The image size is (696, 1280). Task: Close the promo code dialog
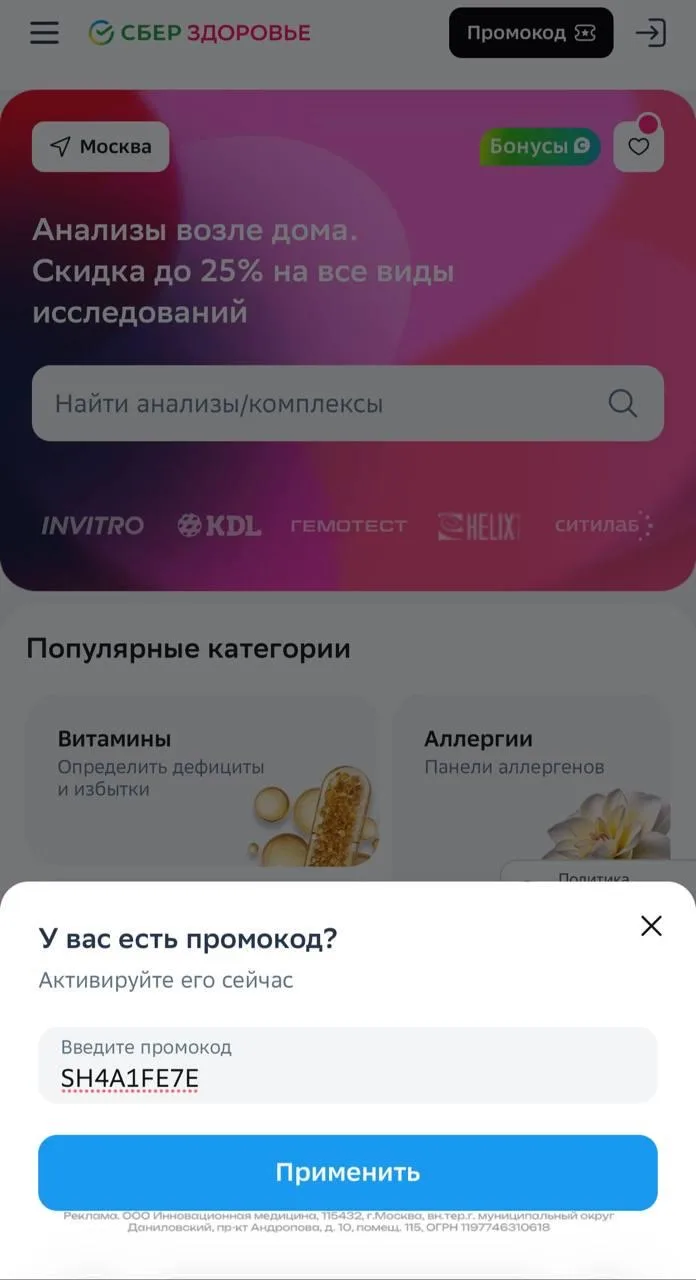[651, 926]
